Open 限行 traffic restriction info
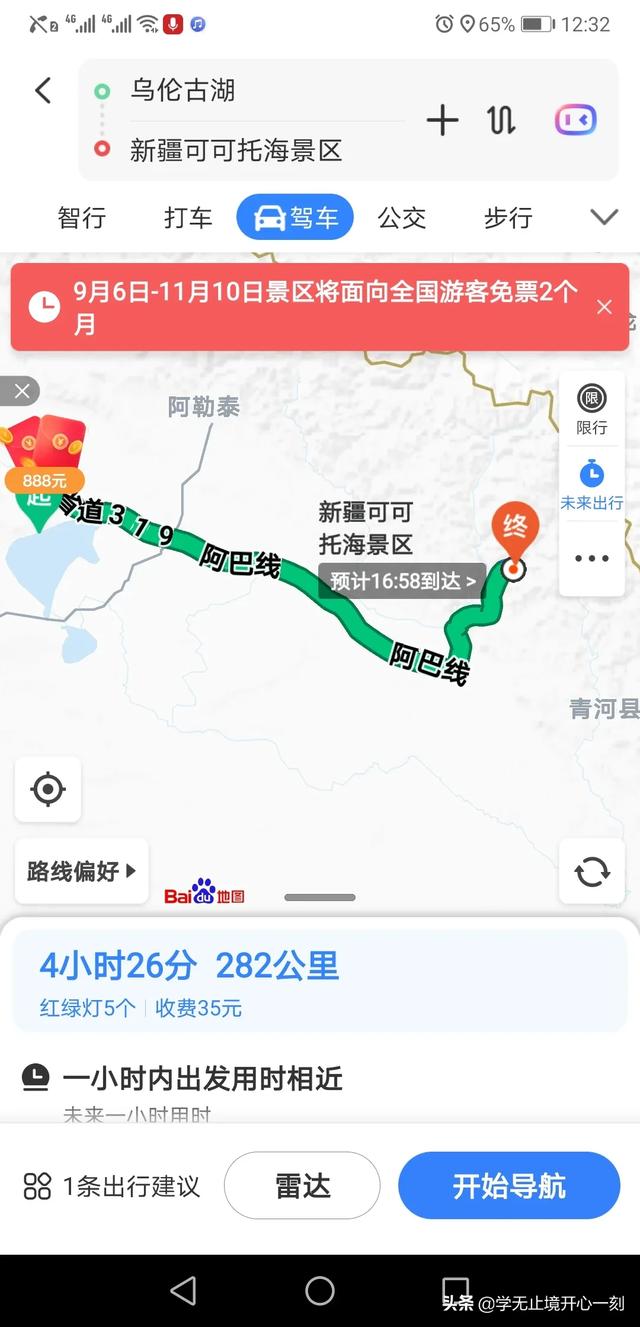 [x=592, y=409]
